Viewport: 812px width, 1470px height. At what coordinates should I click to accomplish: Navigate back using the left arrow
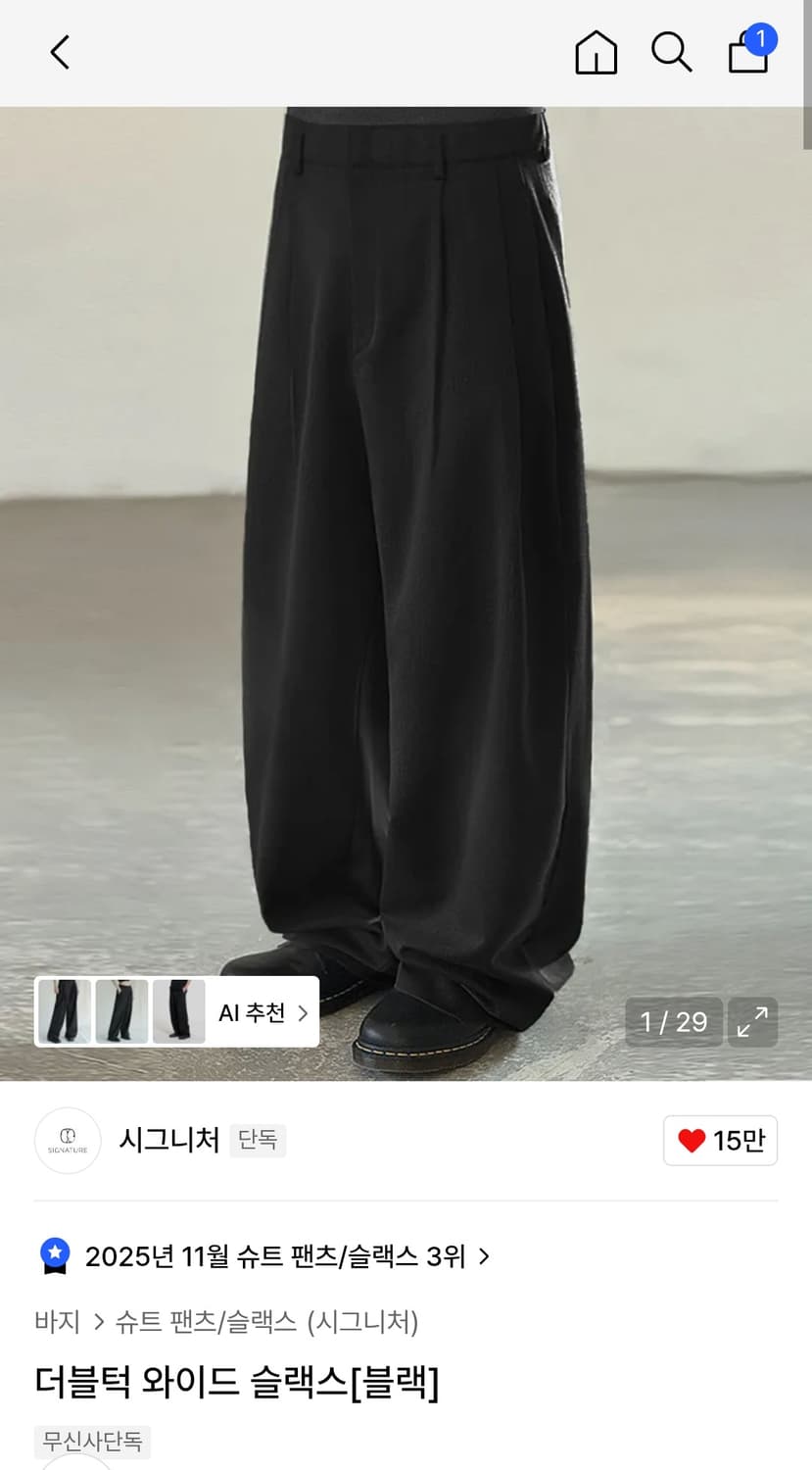(x=59, y=53)
